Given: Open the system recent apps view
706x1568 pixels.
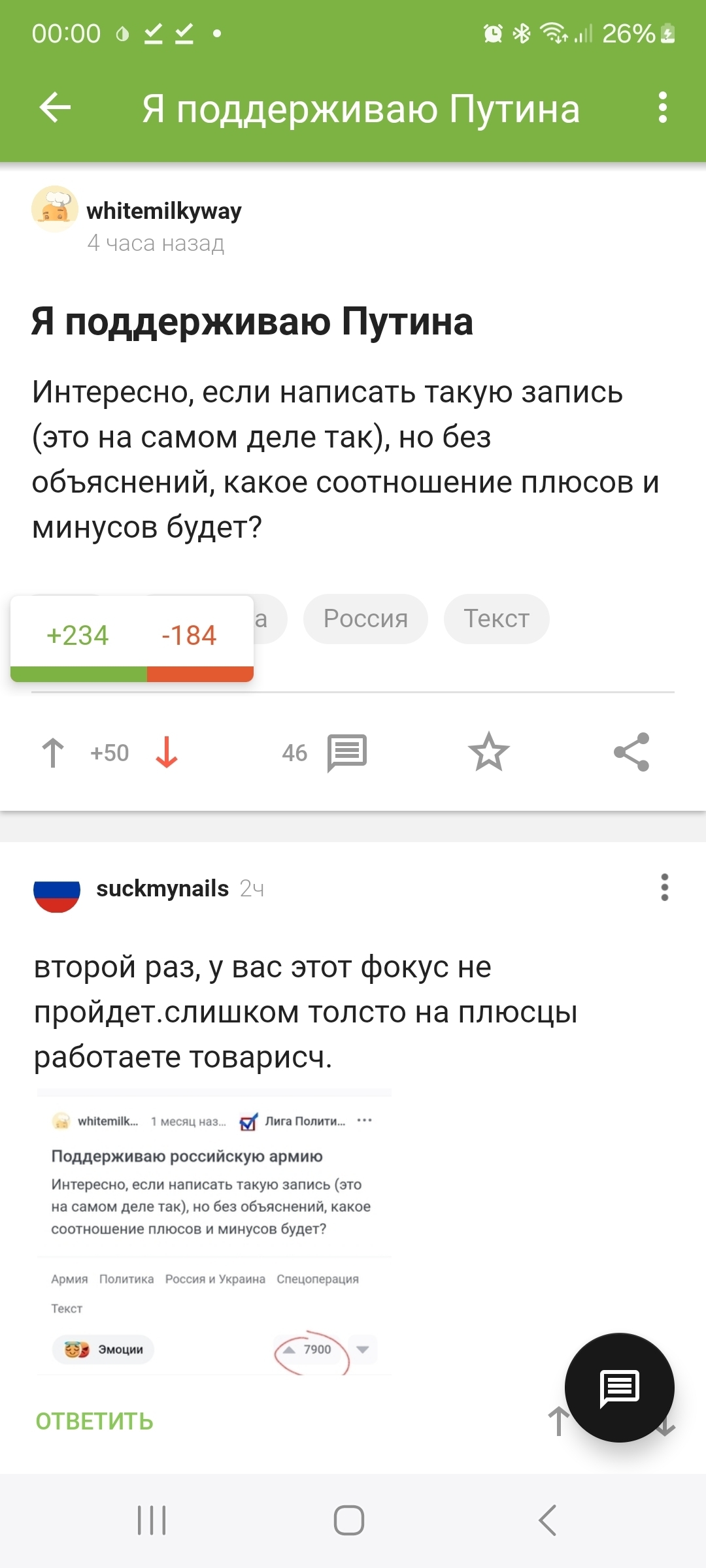Looking at the screenshot, I should pyautogui.click(x=152, y=1520).
